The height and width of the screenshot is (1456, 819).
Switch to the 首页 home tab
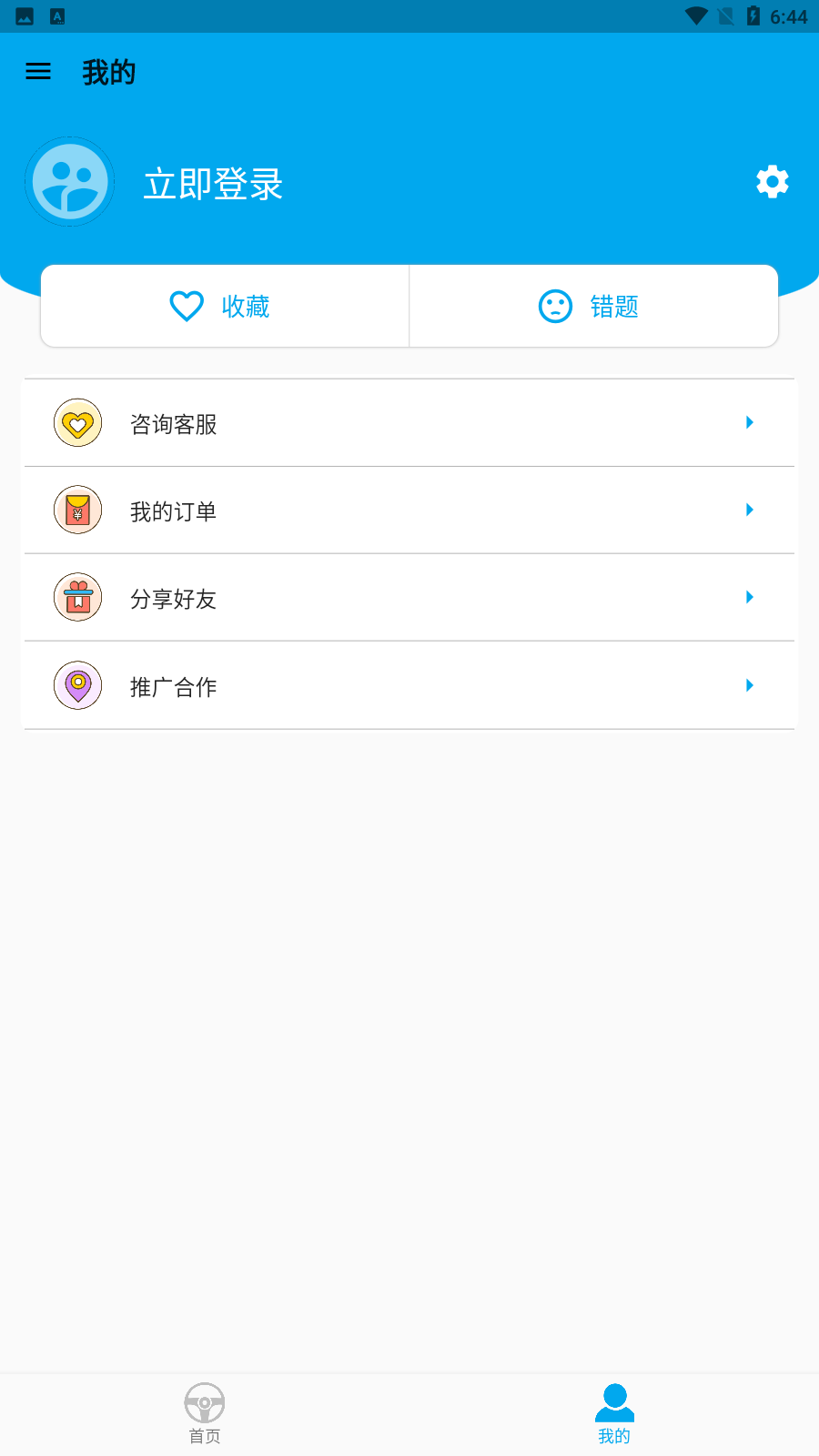tap(205, 1413)
